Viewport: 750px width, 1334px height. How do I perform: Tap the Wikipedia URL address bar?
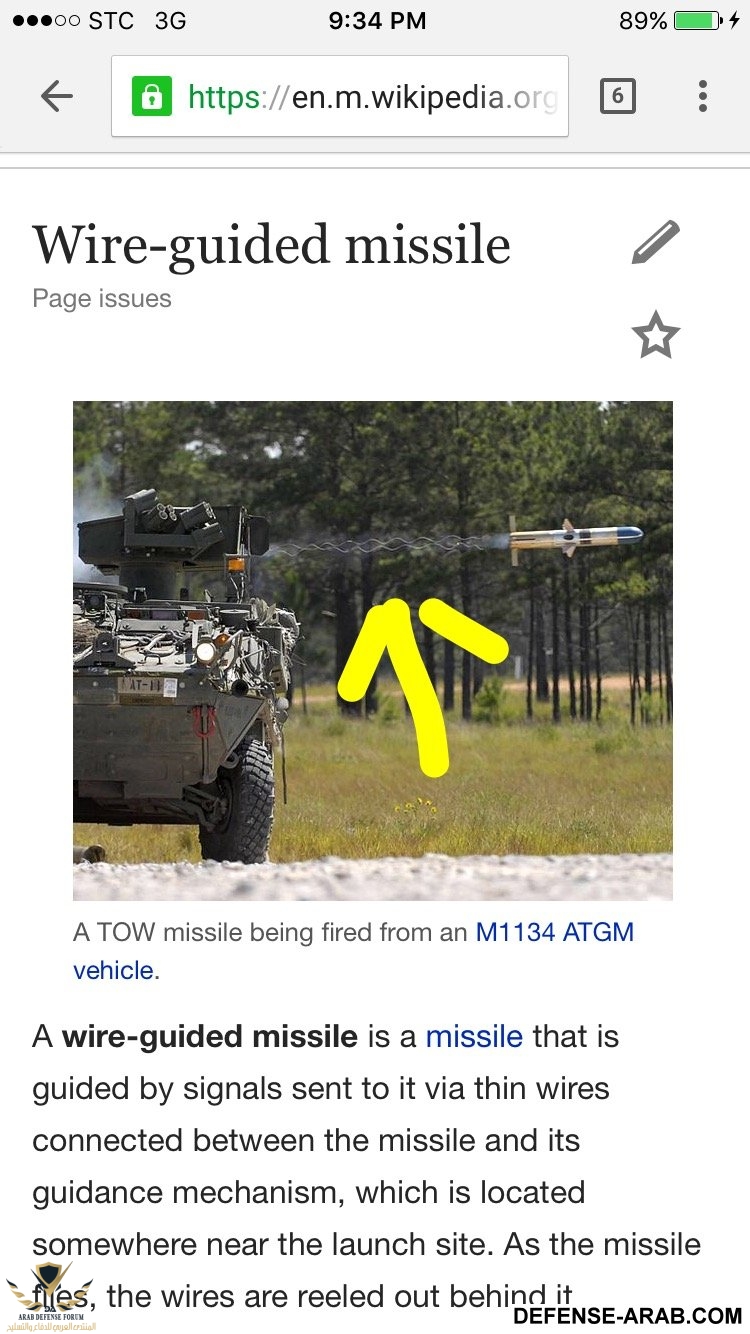340,96
